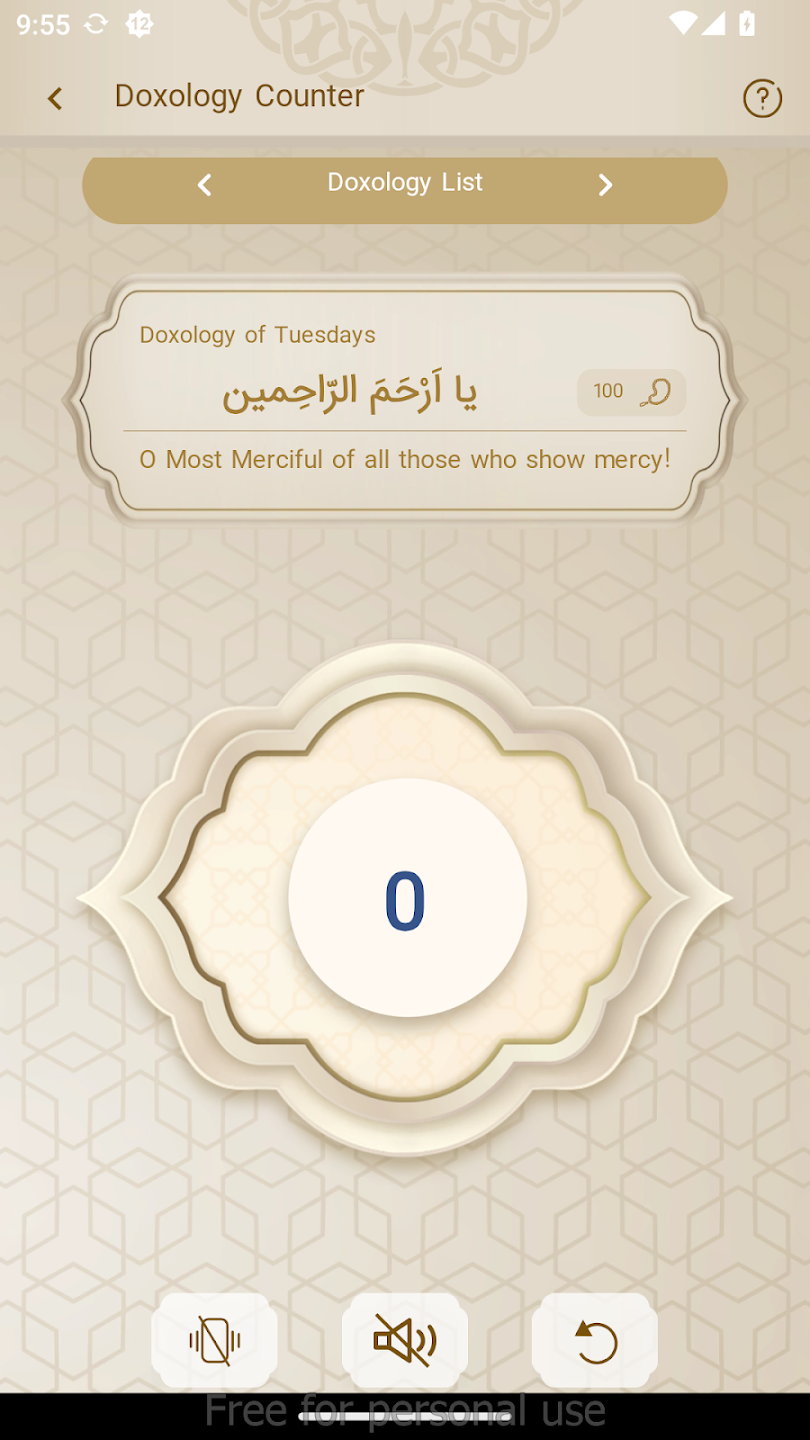
Task: Tap the 100 count target chip
Action: pyautogui.click(x=631, y=392)
